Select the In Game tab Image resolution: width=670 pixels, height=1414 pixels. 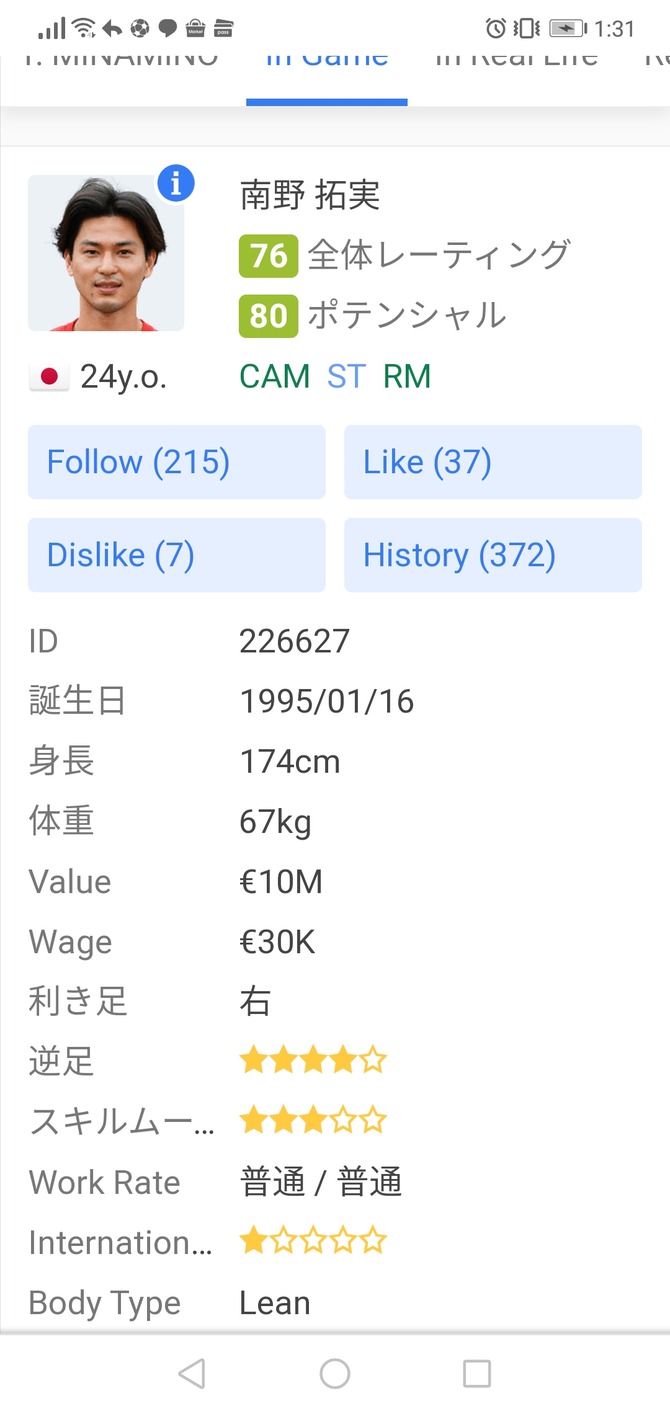[x=327, y=57]
